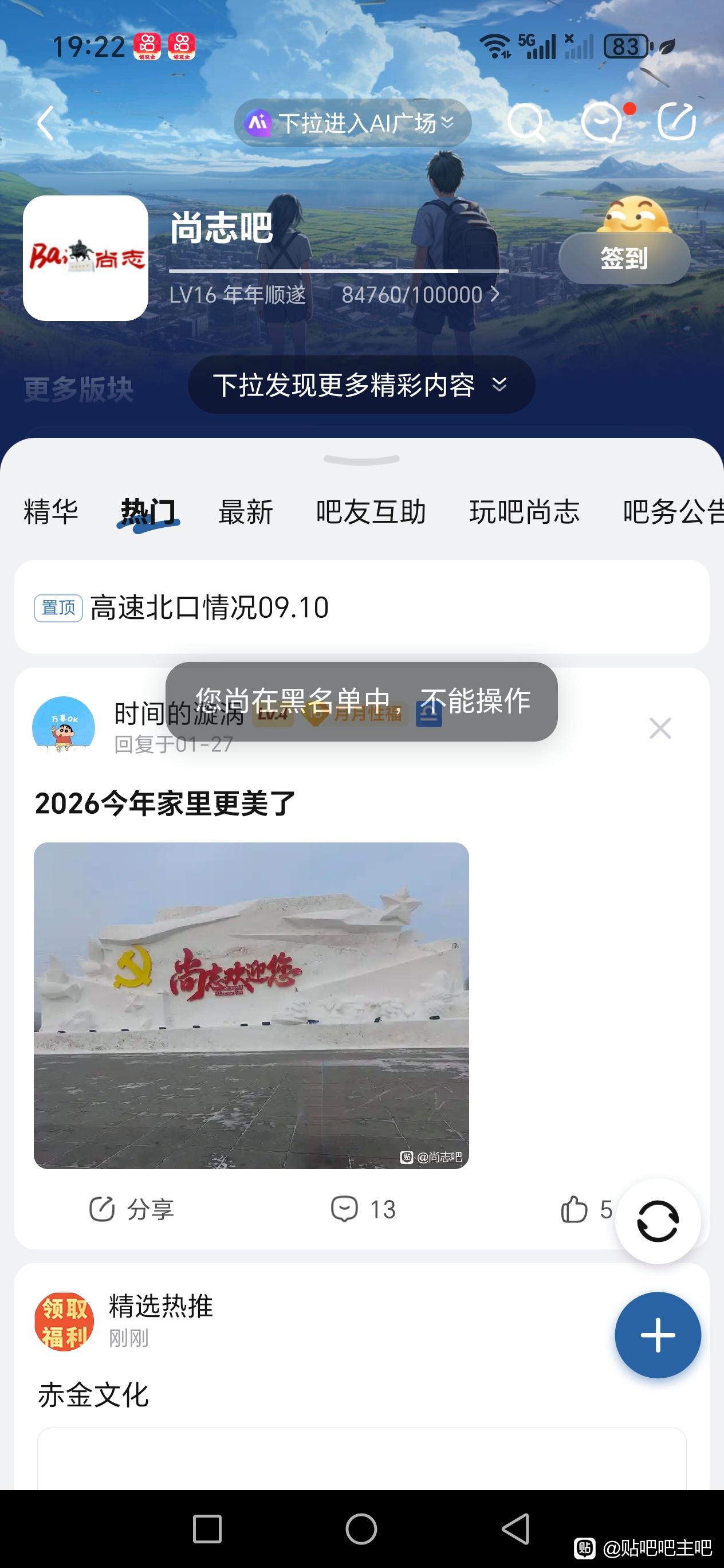Share the 2026今年家里更美了 post
The image size is (724, 1568).
(132, 1209)
